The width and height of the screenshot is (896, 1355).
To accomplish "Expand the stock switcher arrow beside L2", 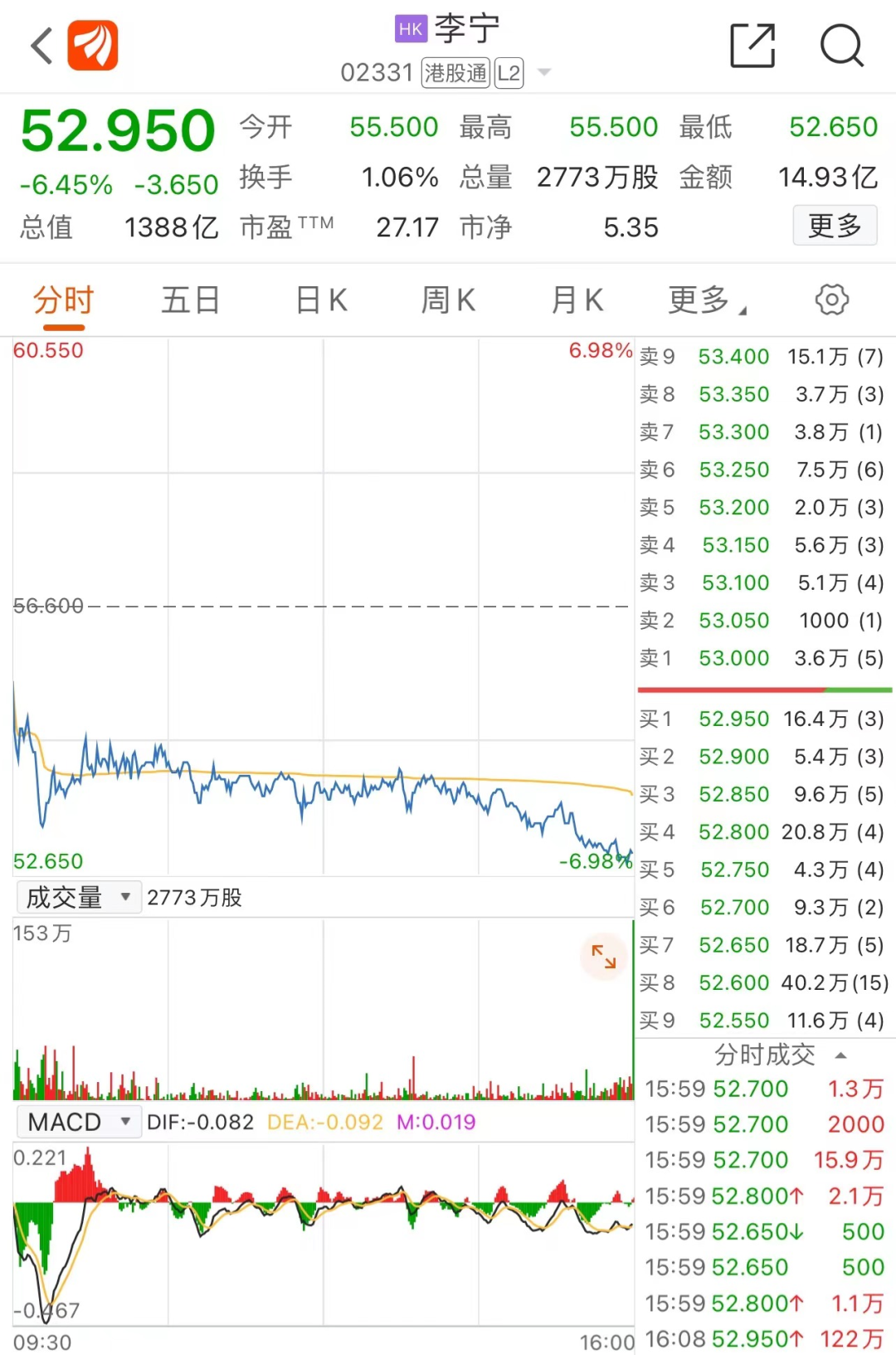I will click(x=544, y=73).
